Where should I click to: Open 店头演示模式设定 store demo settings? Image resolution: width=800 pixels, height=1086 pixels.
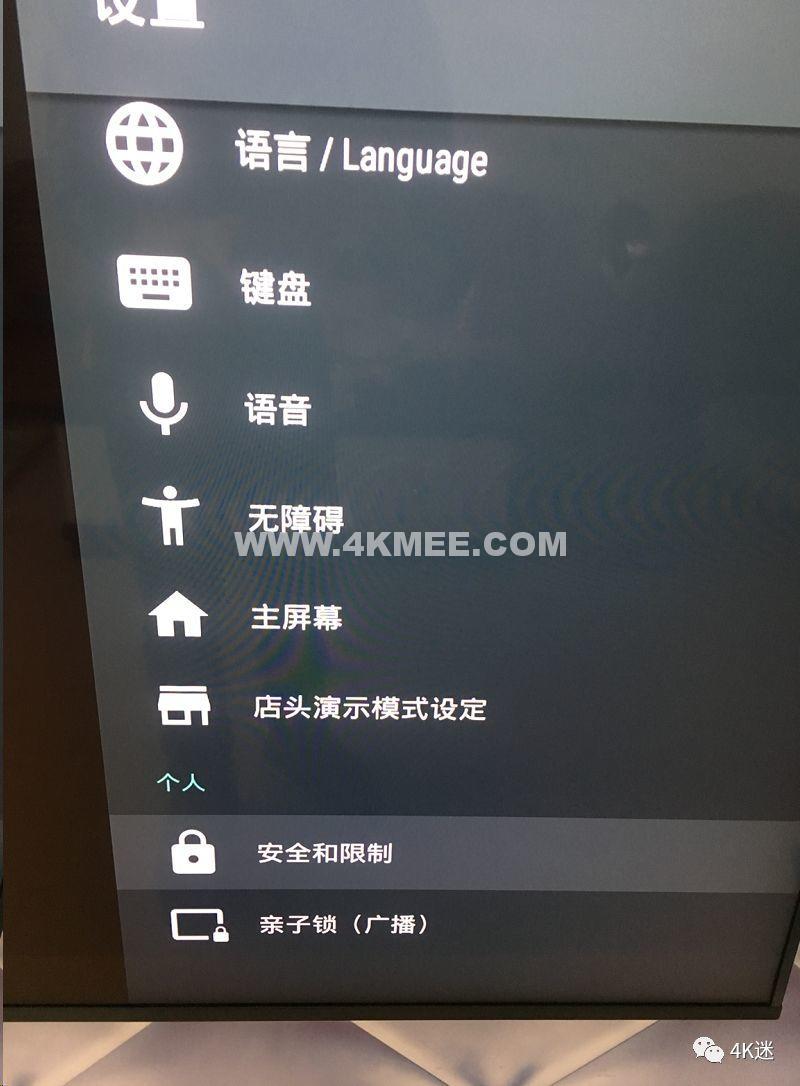(369, 708)
